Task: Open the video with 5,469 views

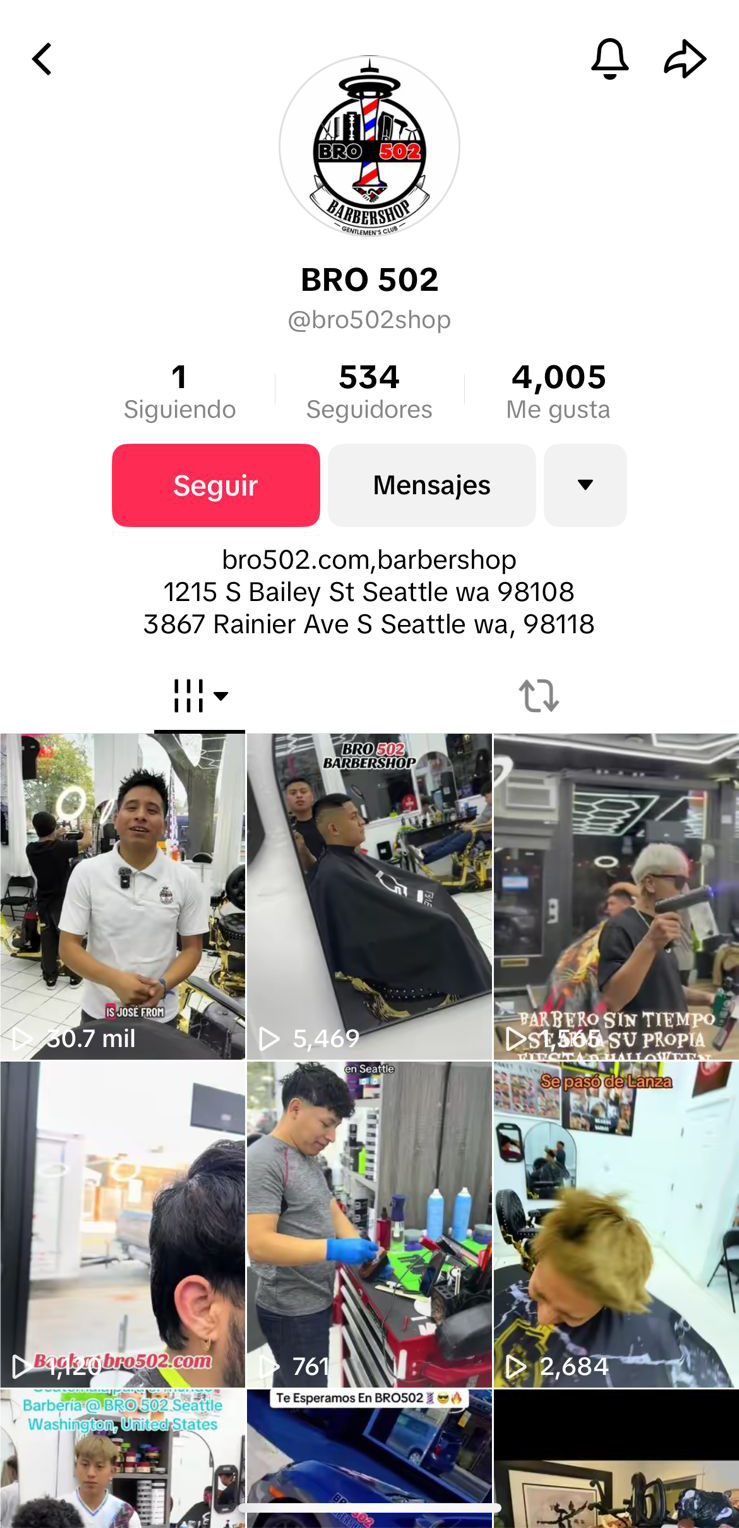Action: [x=369, y=896]
